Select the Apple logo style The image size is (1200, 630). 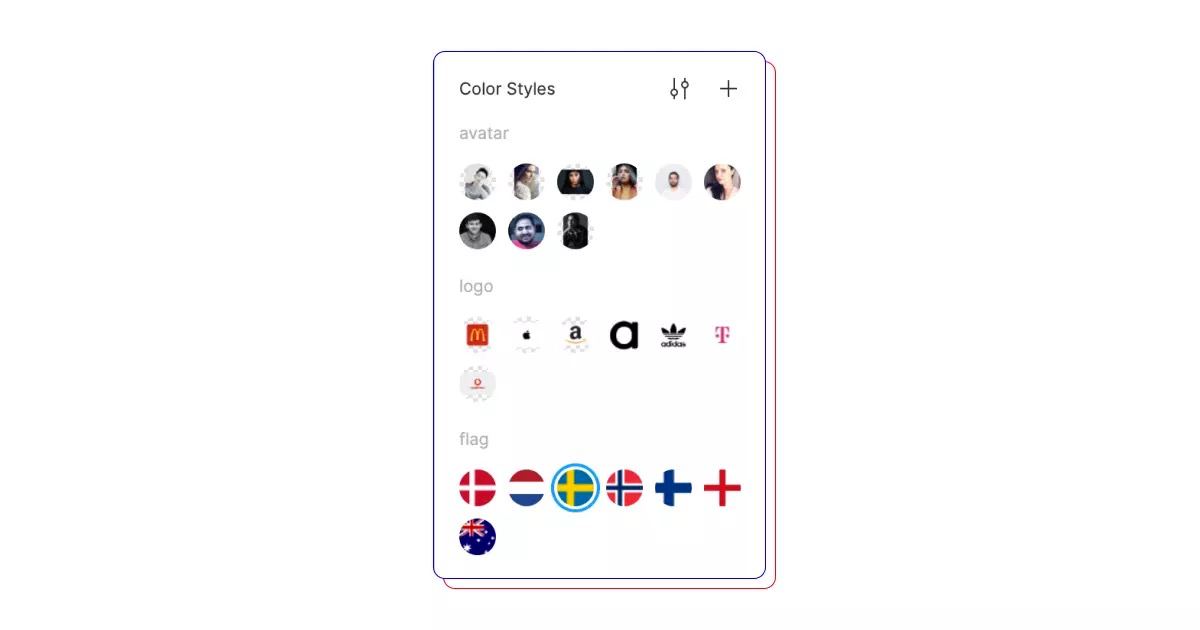point(526,335)
